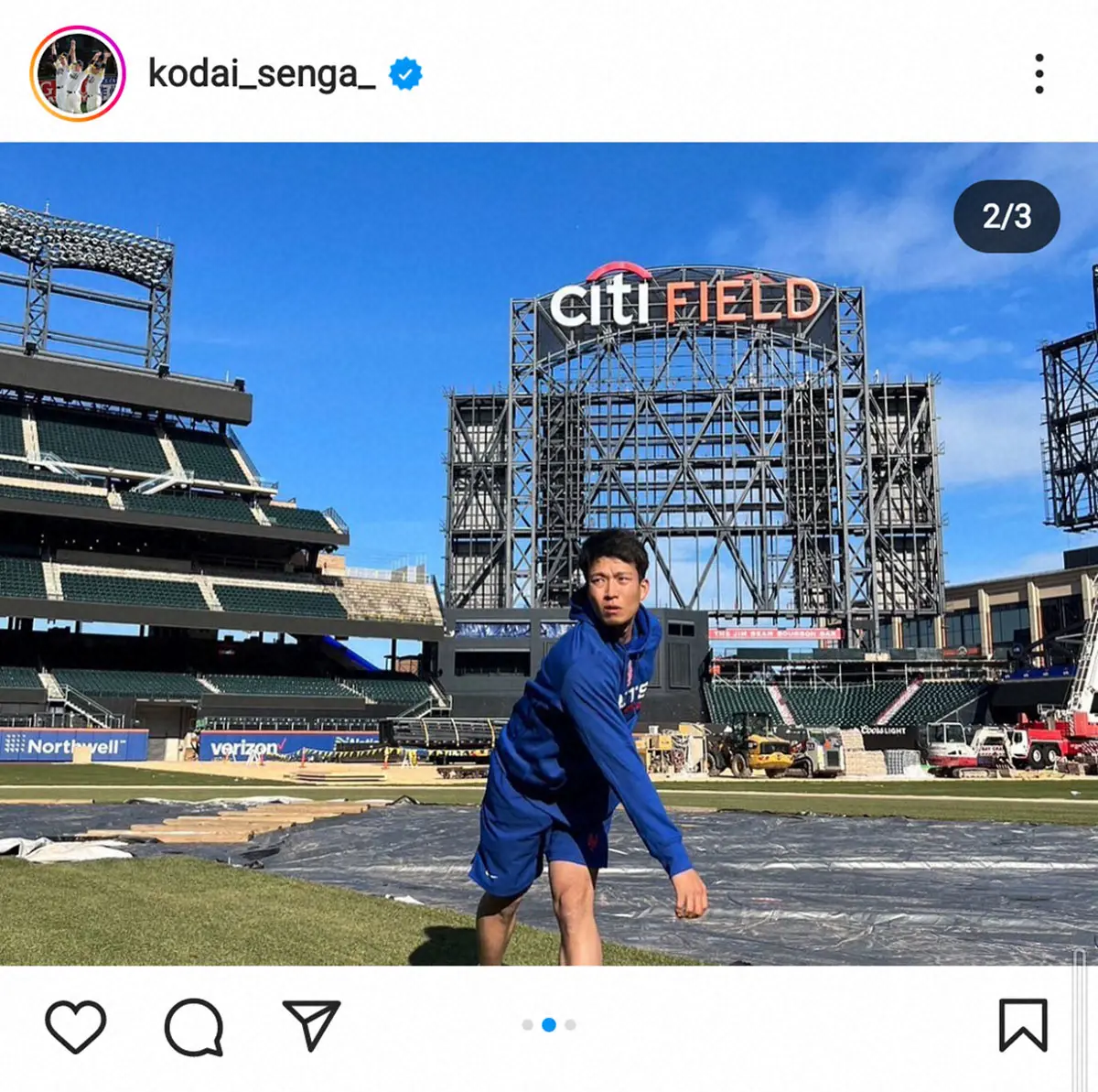Save the post with the bookmark icon
The width and height of the screenshot is (1098, 1092).
tap(1022, 1025)
